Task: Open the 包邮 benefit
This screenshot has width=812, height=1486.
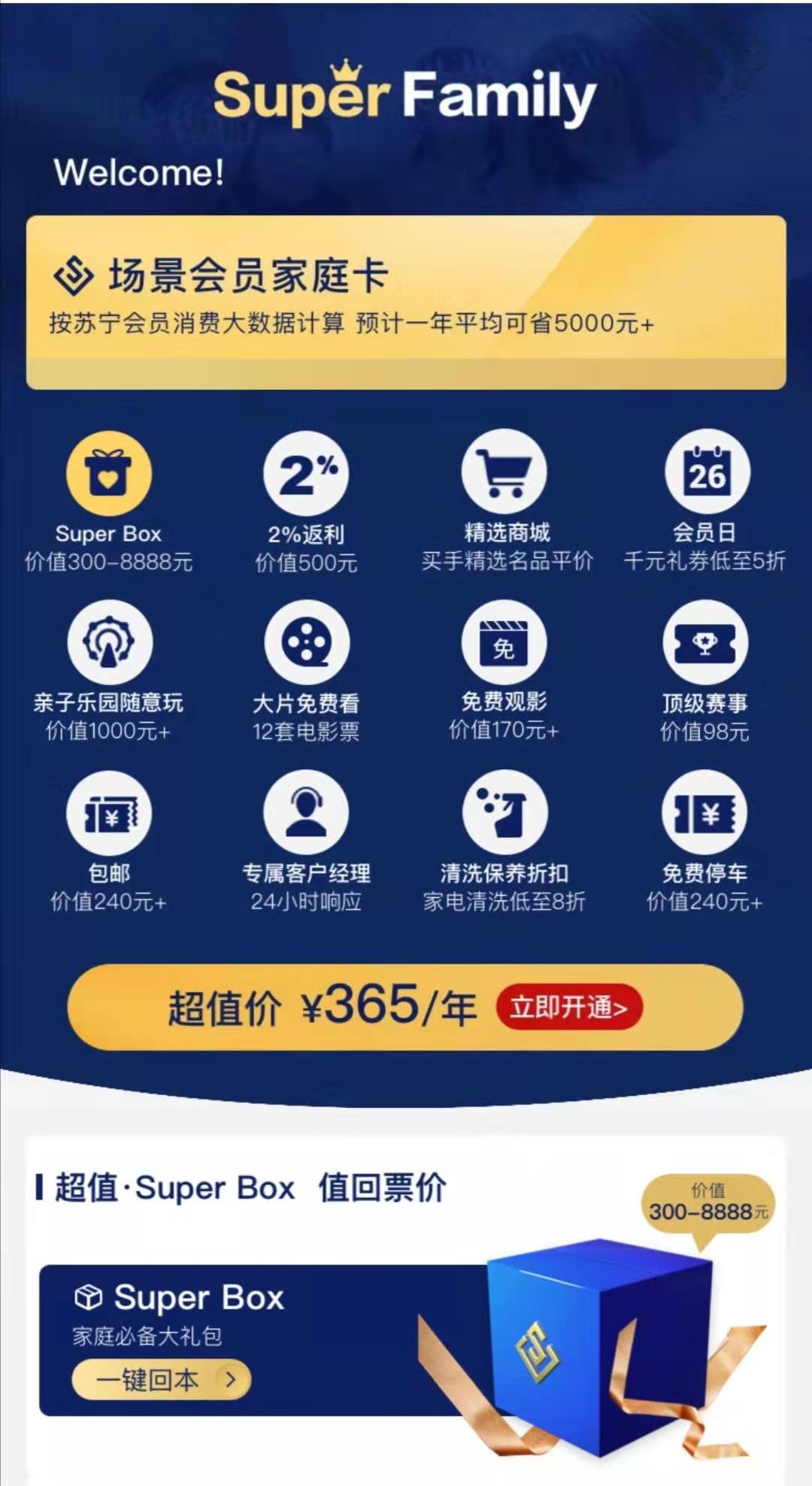Action: [x=109, y=814]
